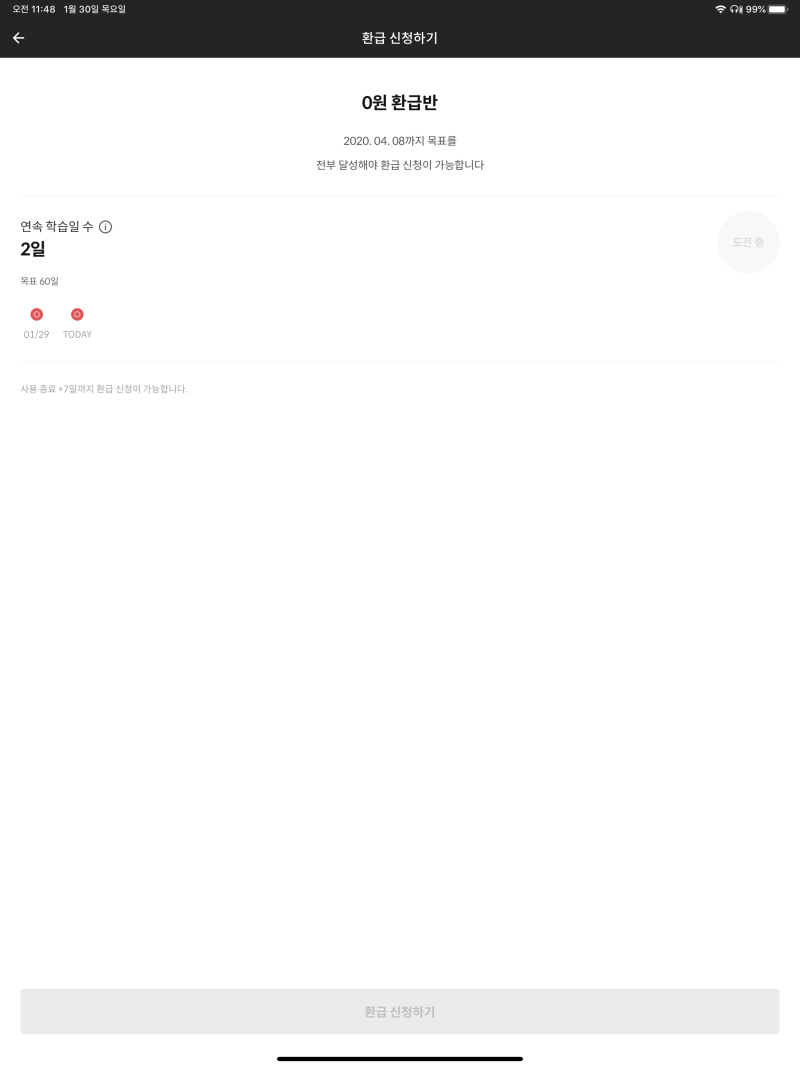
Task: Tap the 도전 중 status badge
Action: click(x=748, y=241)
